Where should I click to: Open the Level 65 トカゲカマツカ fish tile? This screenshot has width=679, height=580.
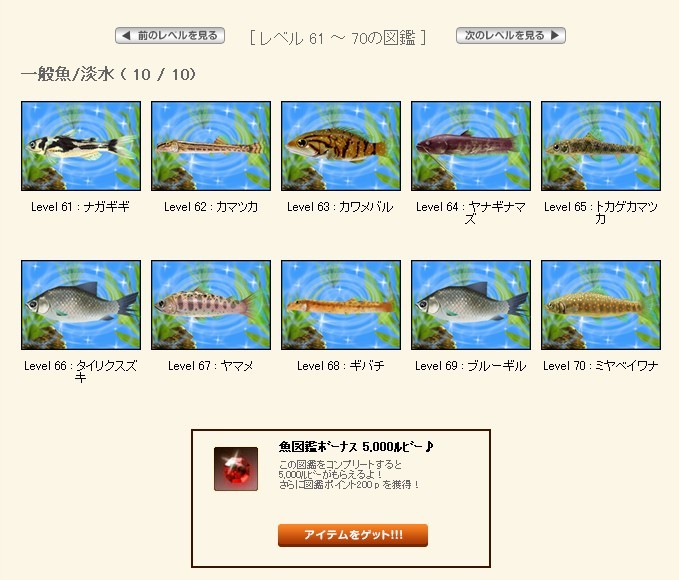[601, 146]
